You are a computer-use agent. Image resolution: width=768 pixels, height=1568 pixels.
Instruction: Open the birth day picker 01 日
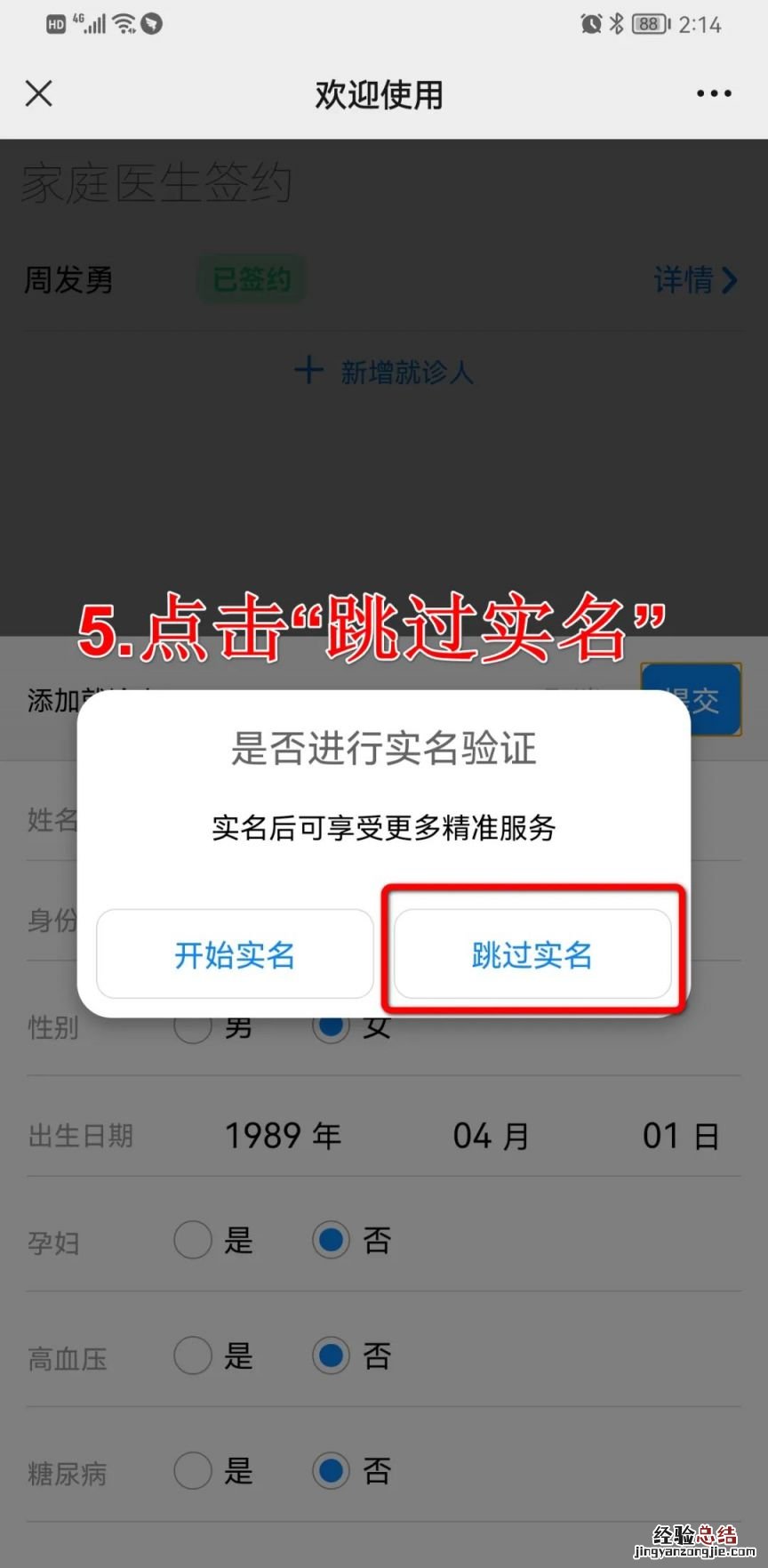pyautogui.click(x=680, y=1136)
